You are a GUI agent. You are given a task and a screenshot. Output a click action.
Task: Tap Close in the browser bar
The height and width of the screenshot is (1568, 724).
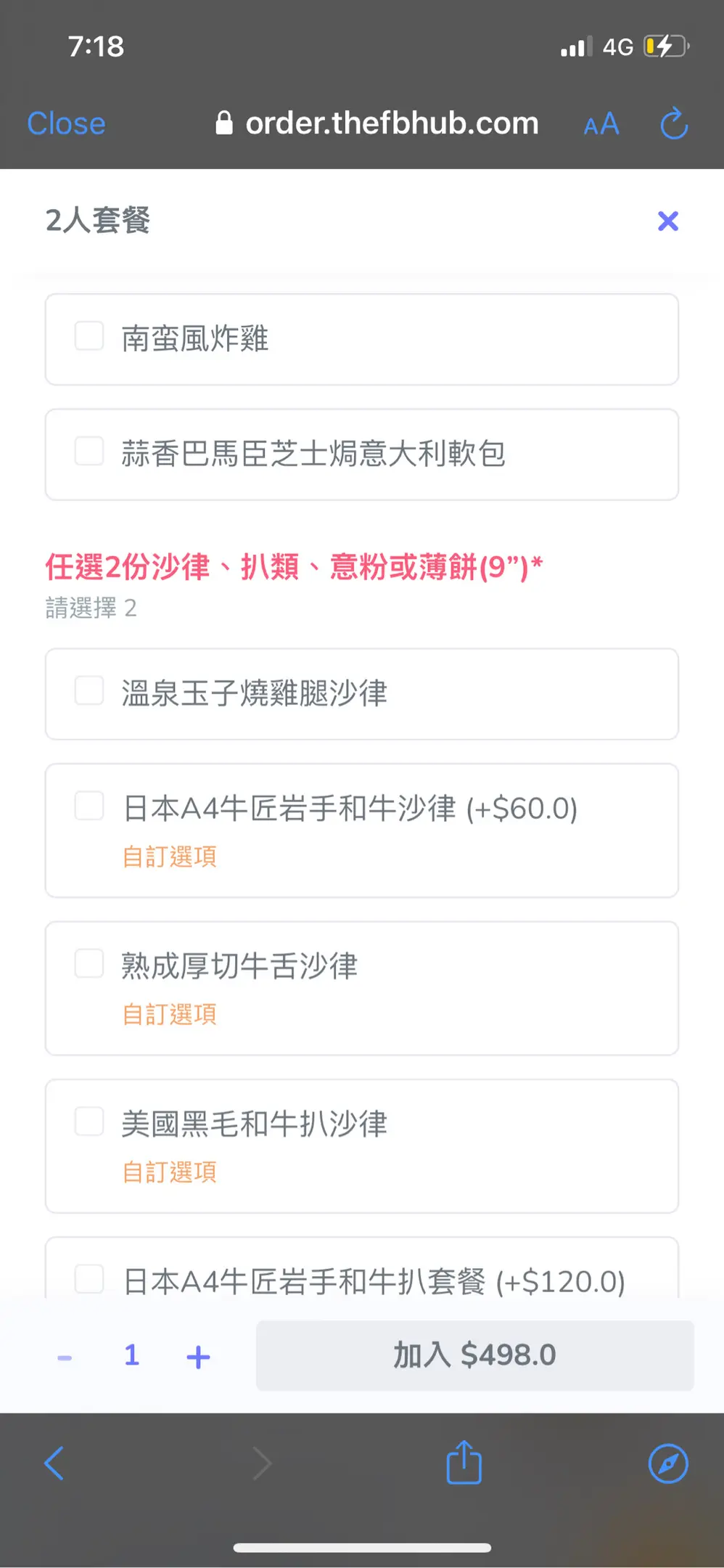[66, 124]
